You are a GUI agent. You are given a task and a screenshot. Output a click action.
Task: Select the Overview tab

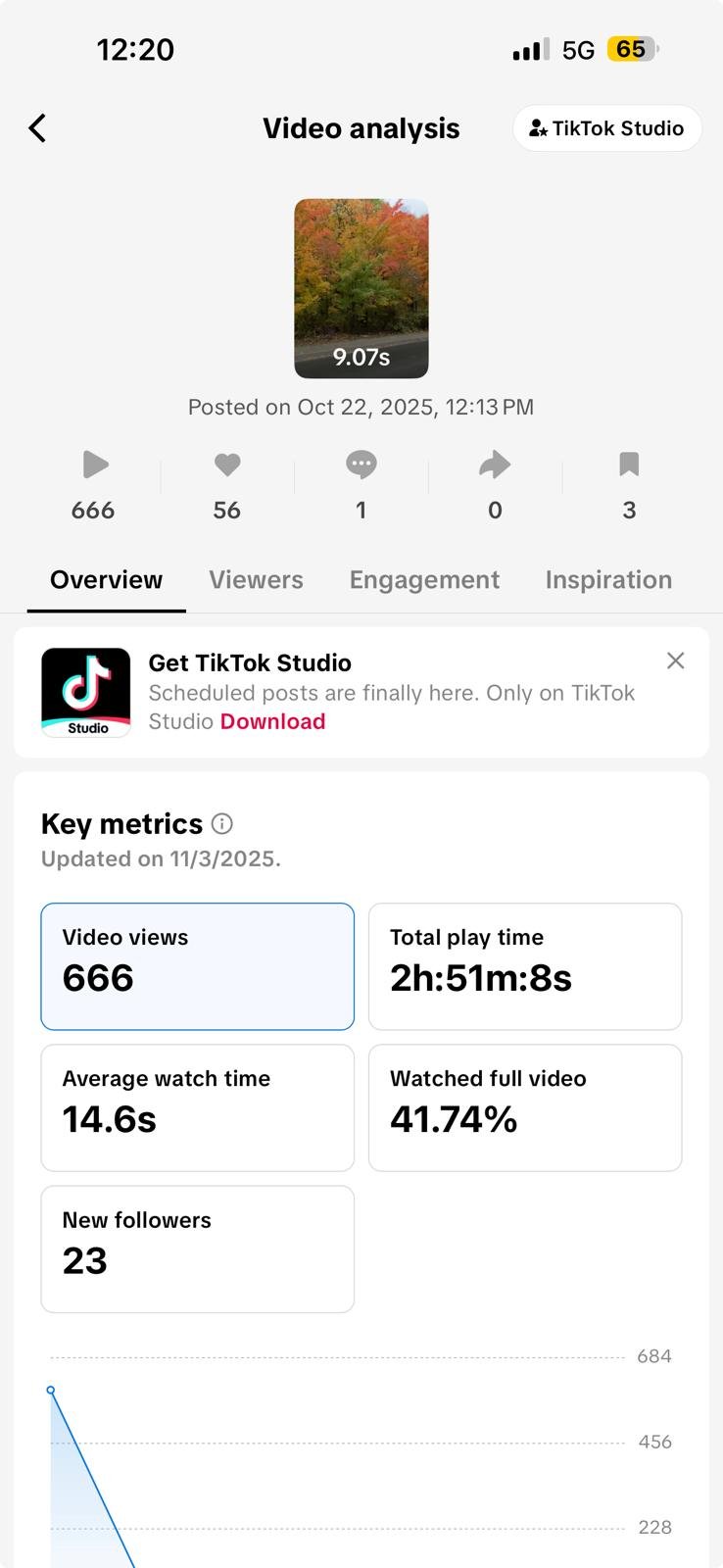pyautogui.click(x=106, y=580)
